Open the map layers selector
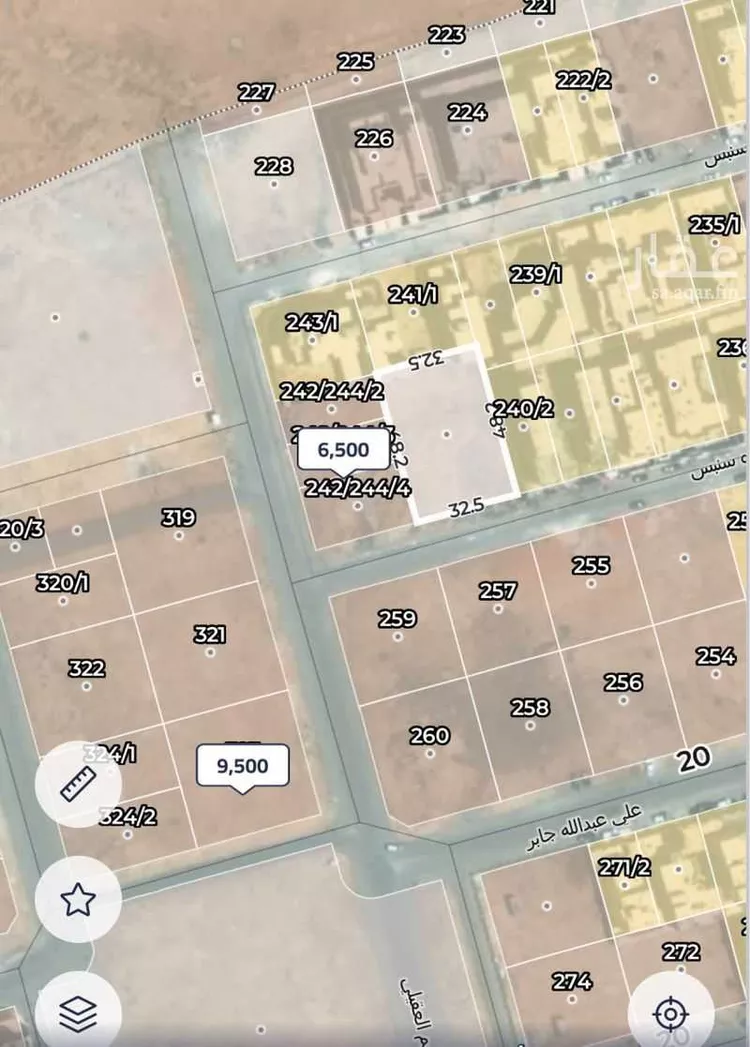This screenshot has width=750, height=1047. coord(78,1014)
